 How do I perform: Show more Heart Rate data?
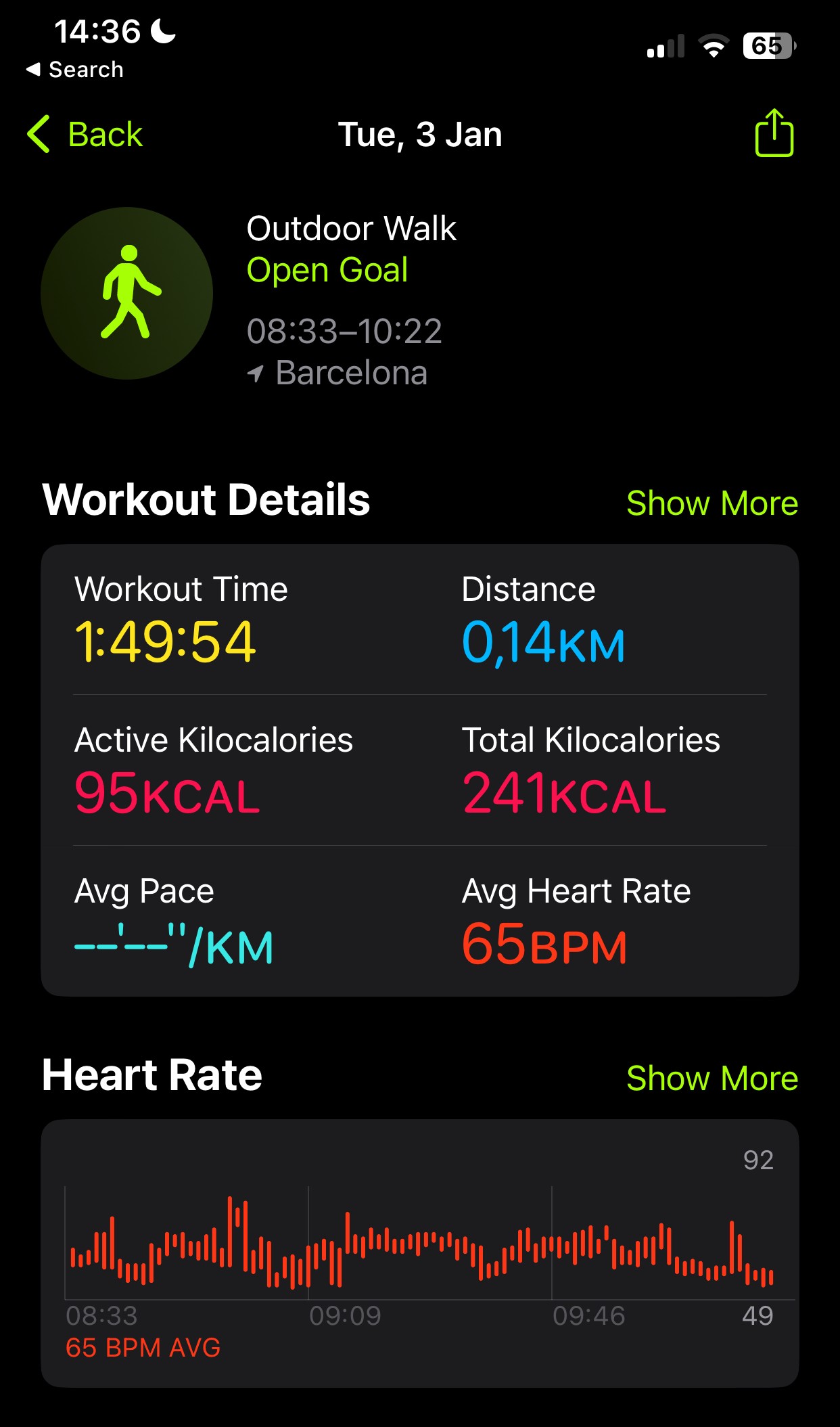click(711, 1079)
